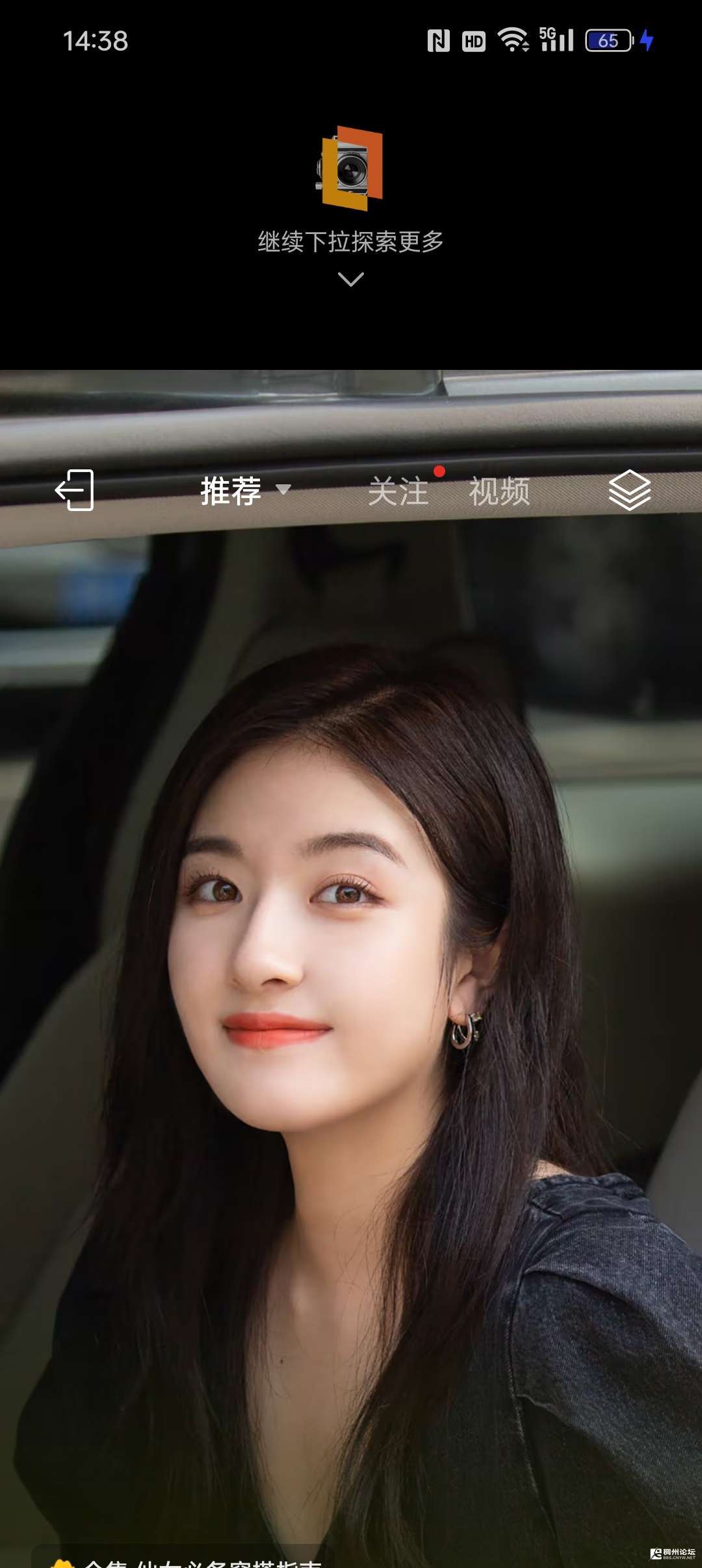The width and height of the screenshot is (702, 1568).
Task: Switch to the 关注 tab
Action: pyautogui.click(x=398, y=491)
